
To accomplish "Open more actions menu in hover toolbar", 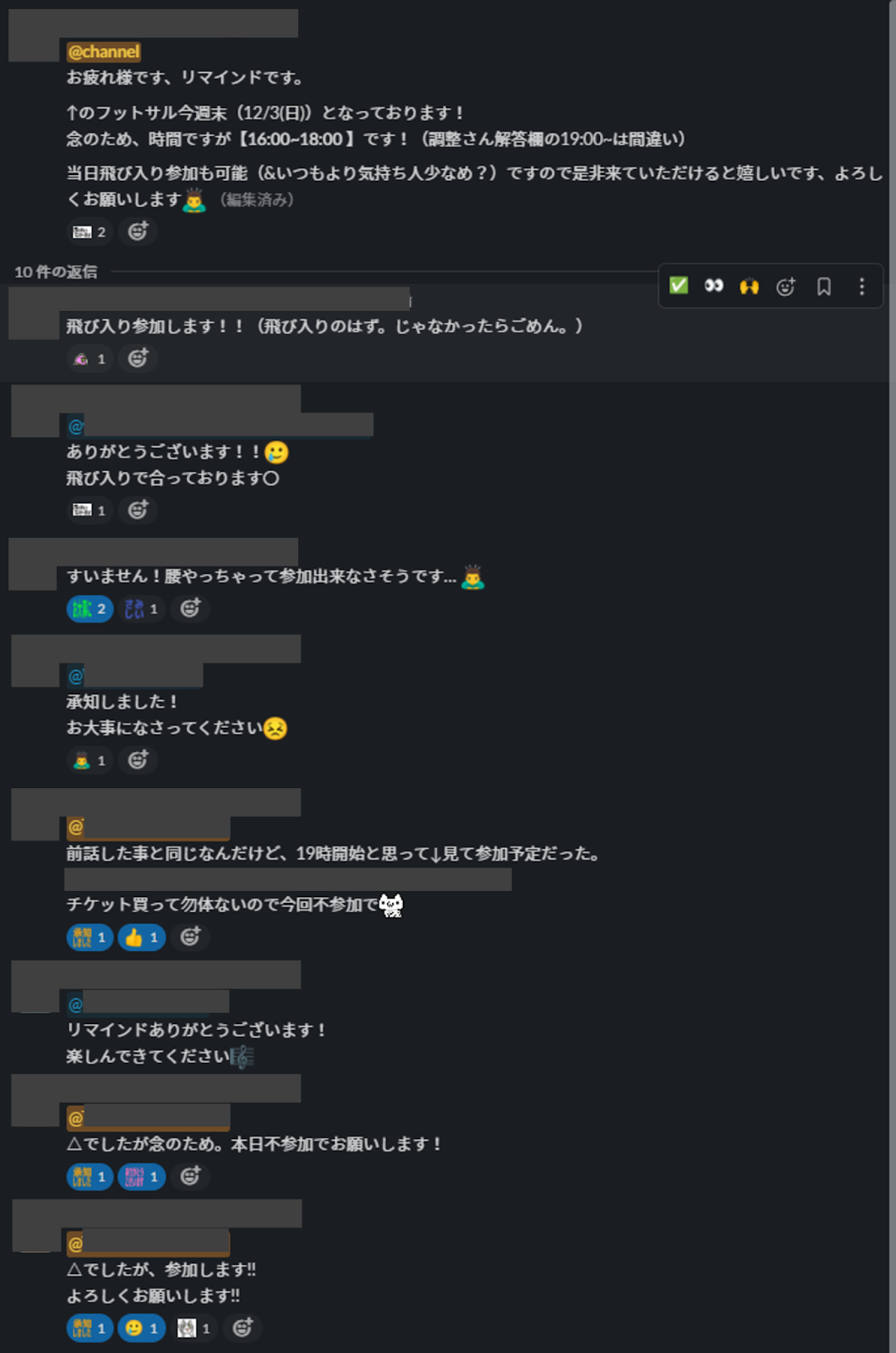I will (x=862, y=286).
